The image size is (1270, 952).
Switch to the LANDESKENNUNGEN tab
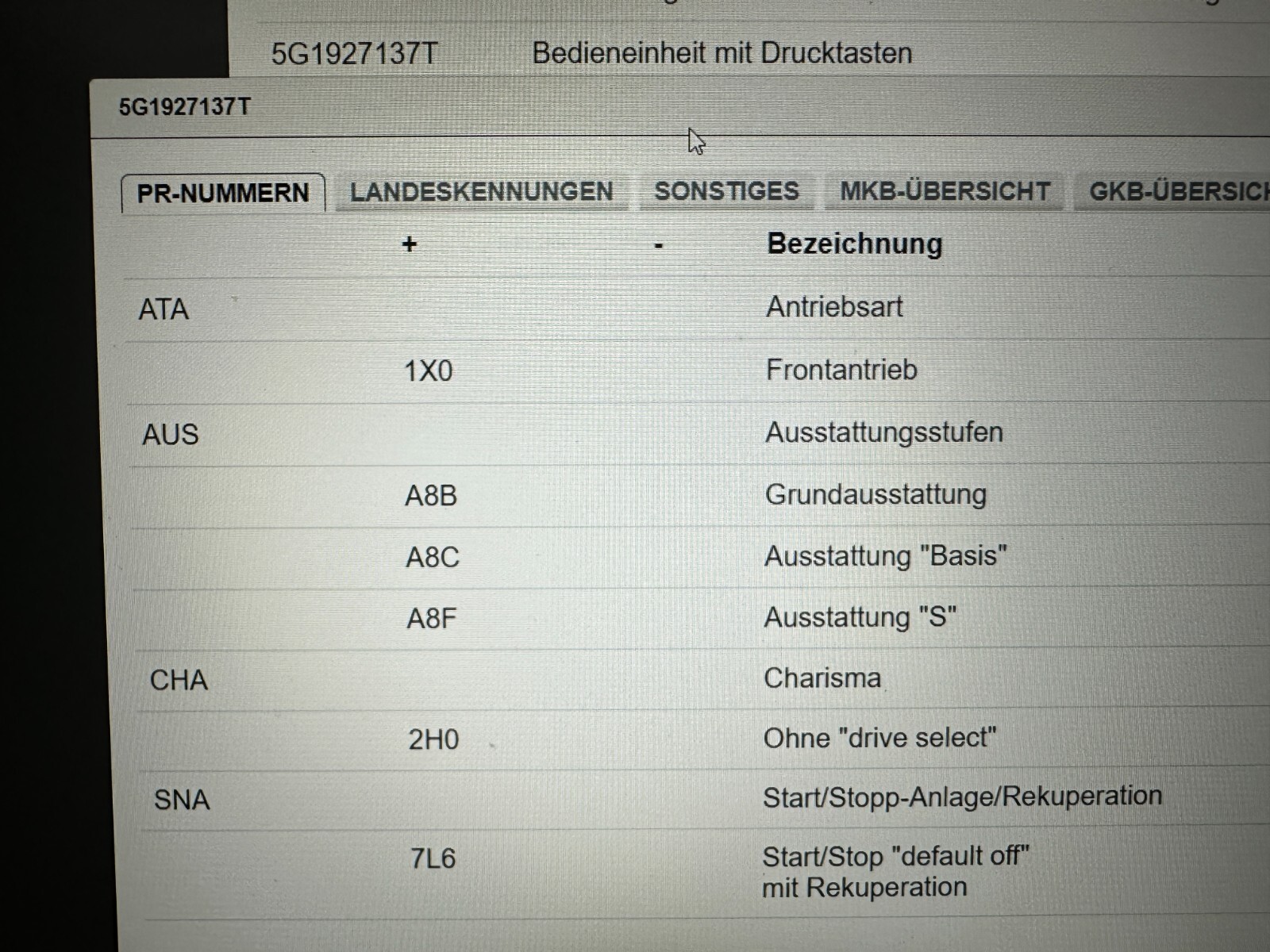(482, 192)
